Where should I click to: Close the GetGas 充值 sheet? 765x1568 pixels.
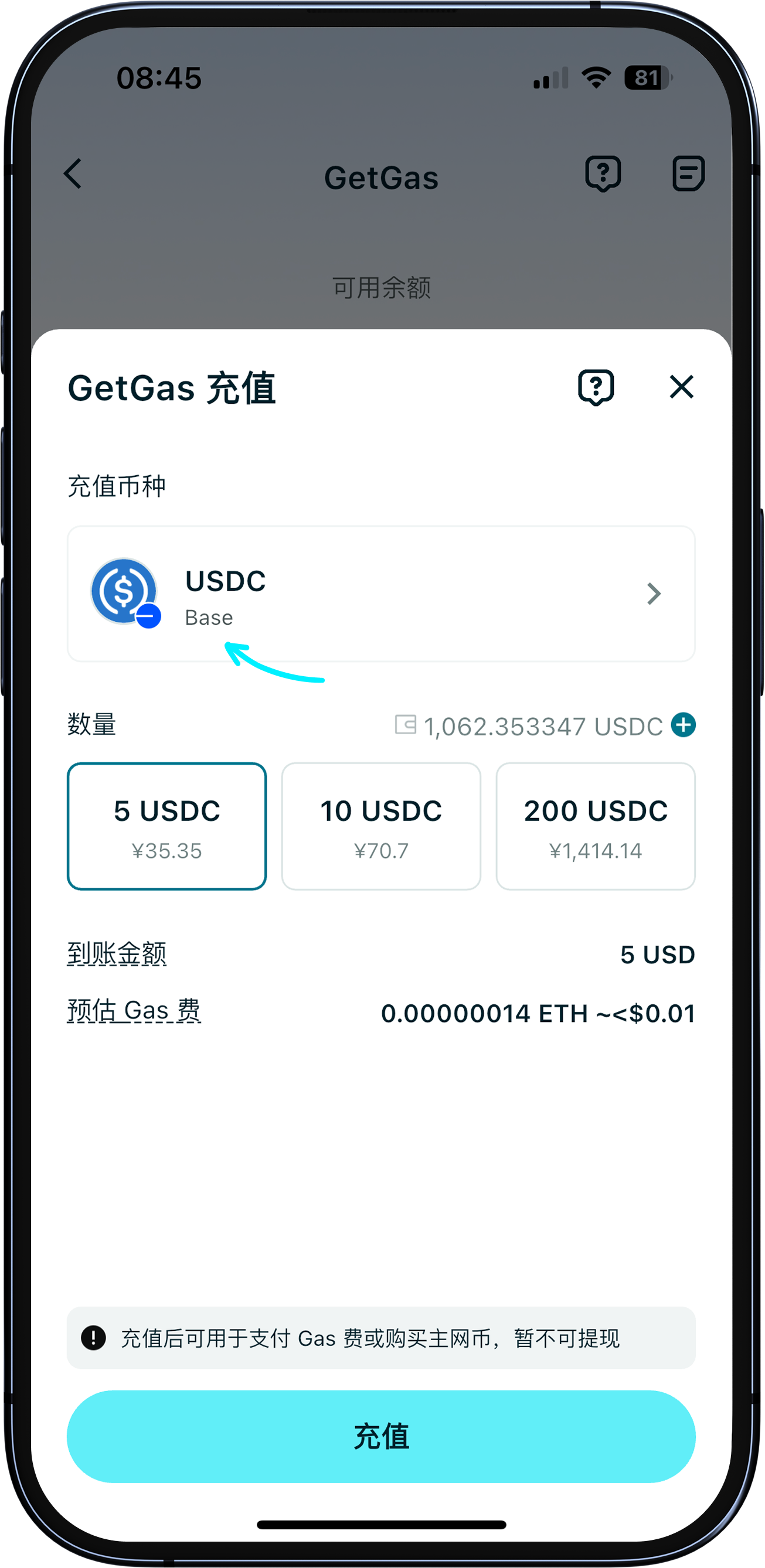(681, 387)
